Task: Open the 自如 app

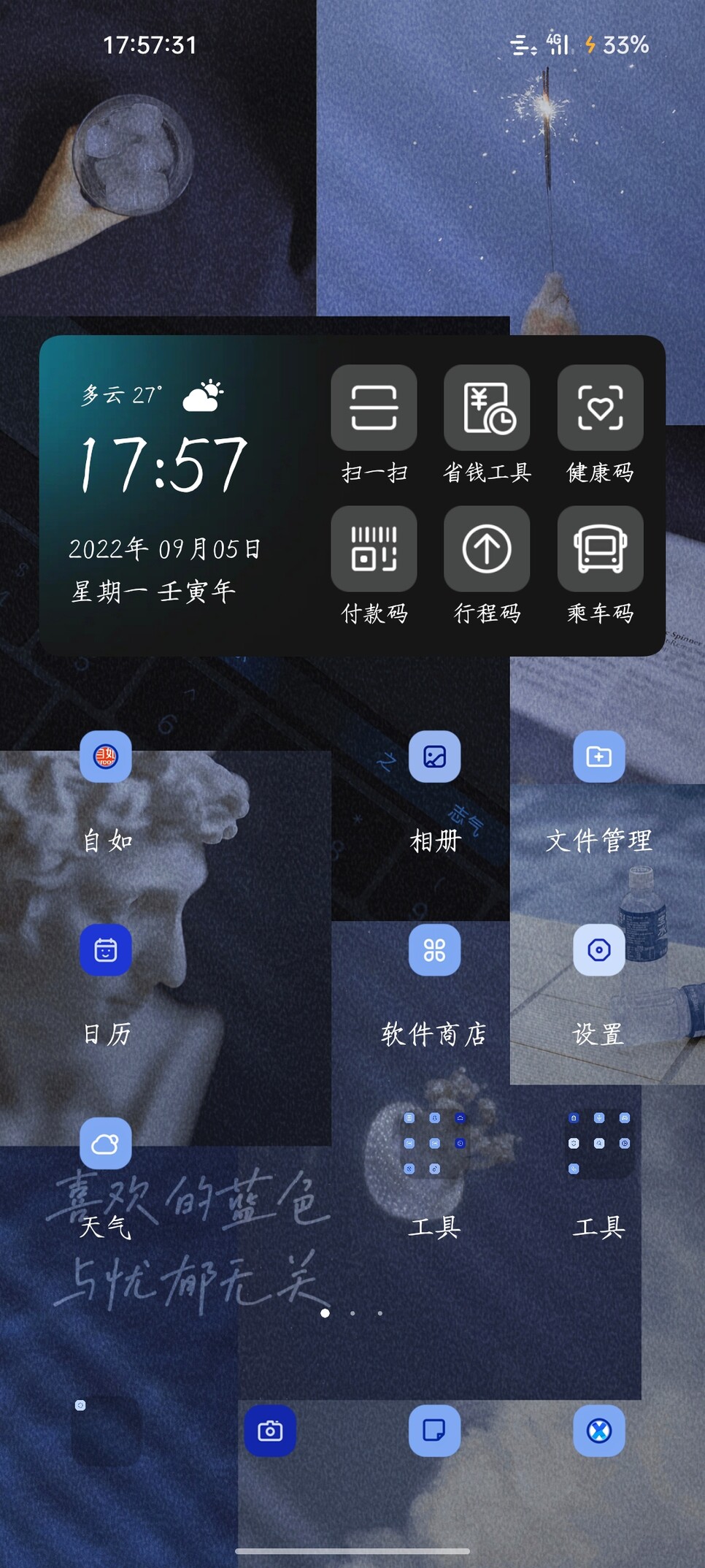Action: click(106, 757)
